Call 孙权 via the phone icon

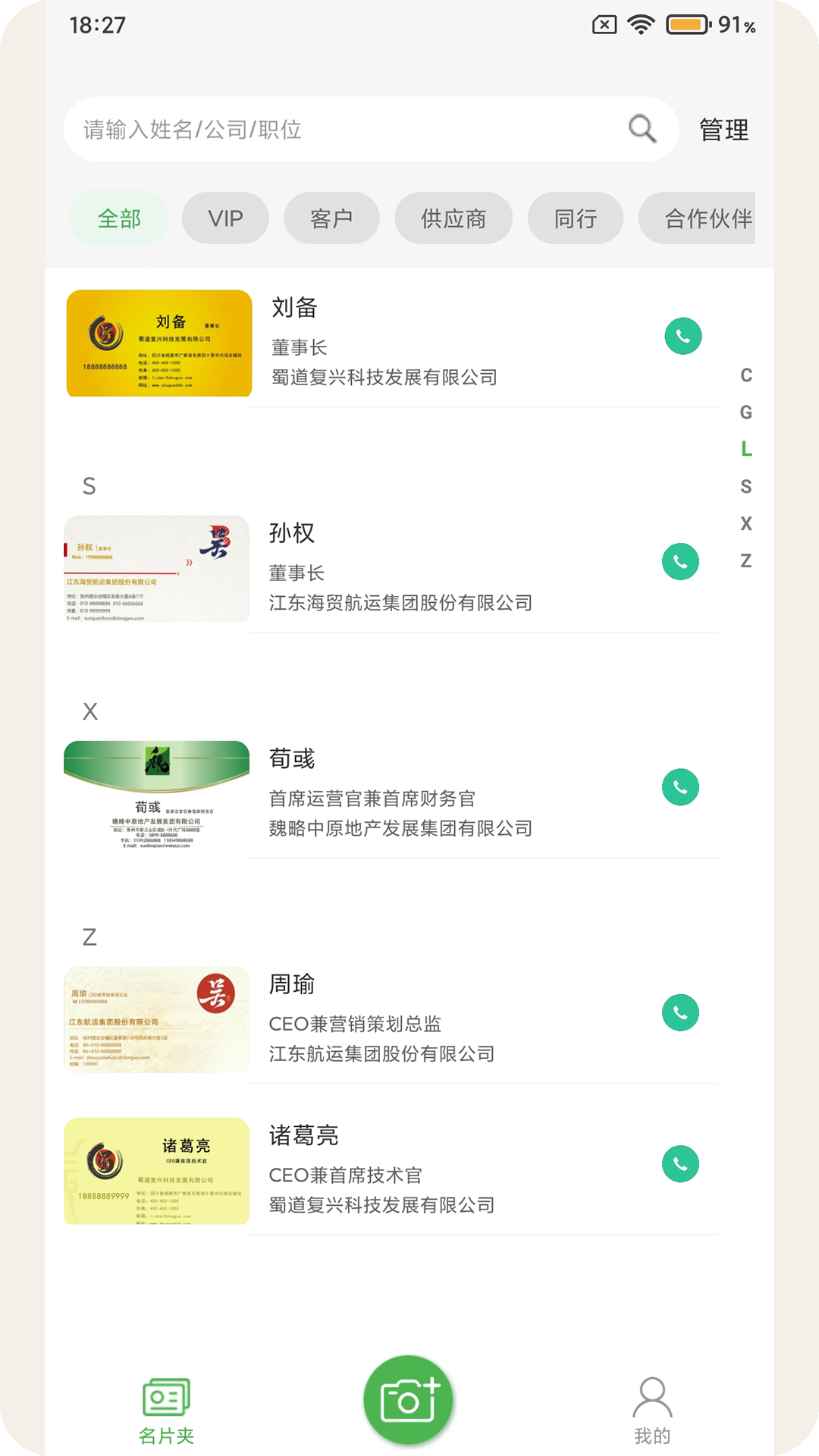(x=682, y=562)
